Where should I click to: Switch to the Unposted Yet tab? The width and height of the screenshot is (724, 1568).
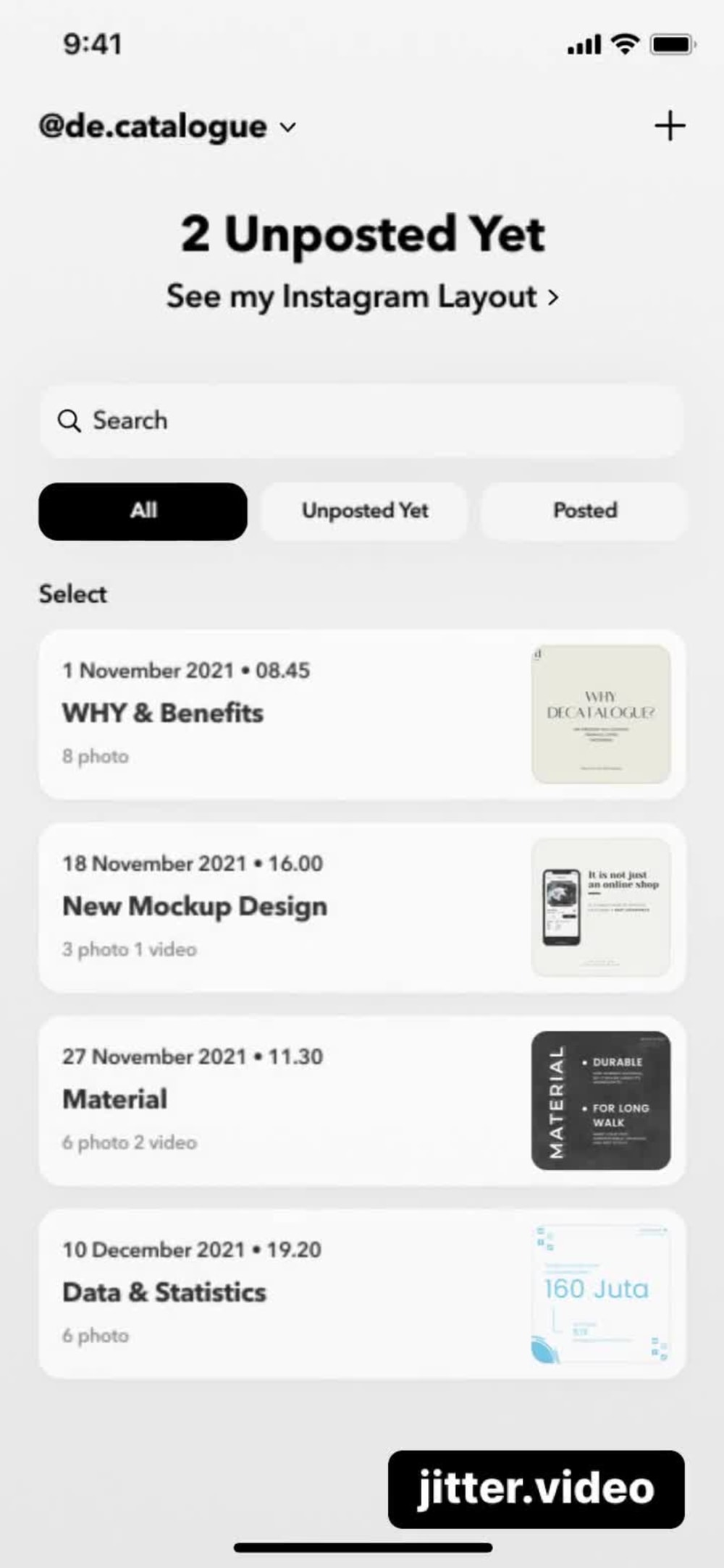point(364,511)
